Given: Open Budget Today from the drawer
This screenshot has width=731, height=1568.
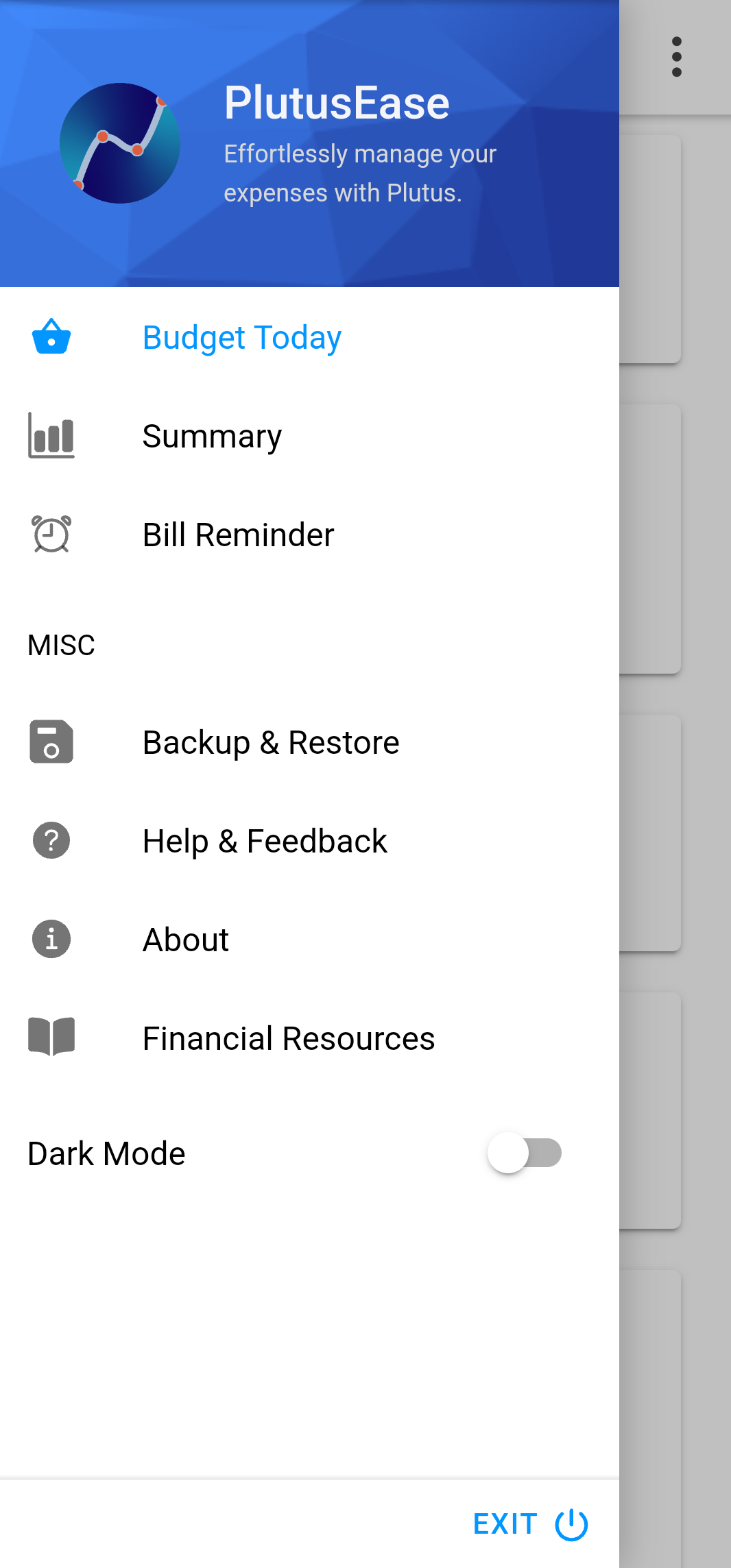Looking at the screenshot, I should [309, 337].
